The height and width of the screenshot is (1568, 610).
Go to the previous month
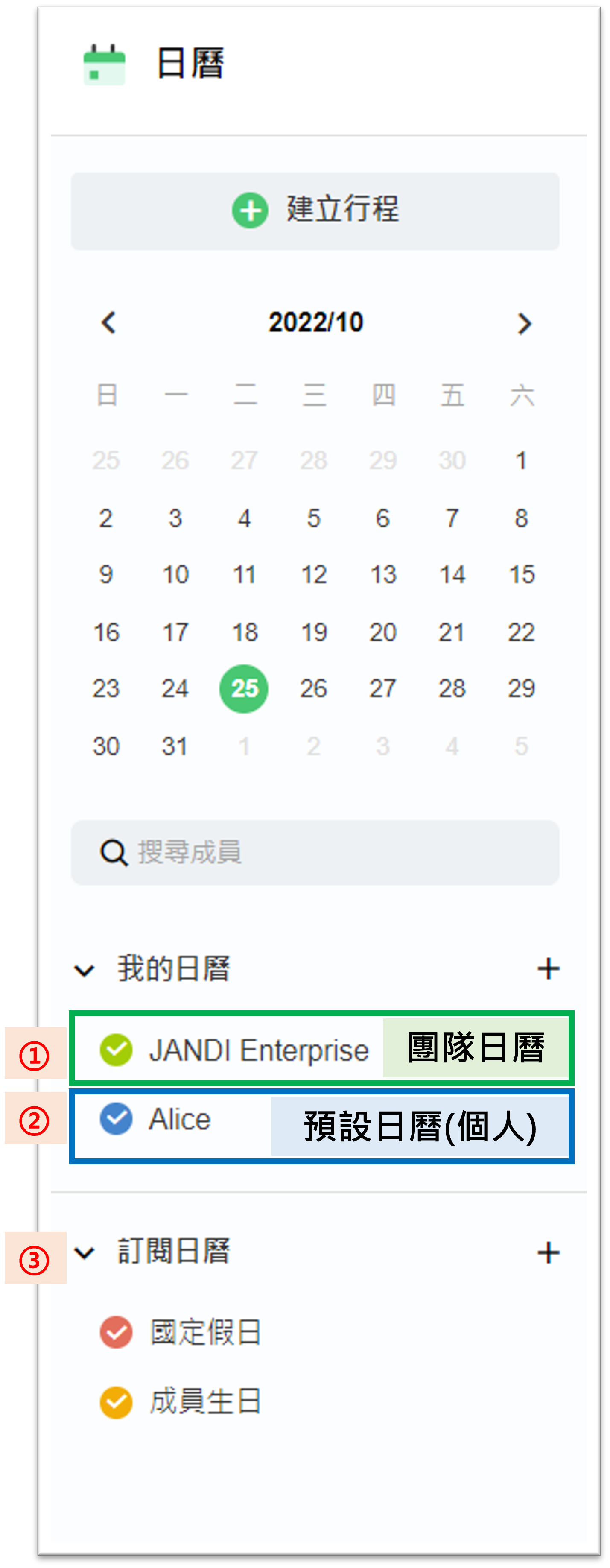pyautogui.click(x=108, y=322)
